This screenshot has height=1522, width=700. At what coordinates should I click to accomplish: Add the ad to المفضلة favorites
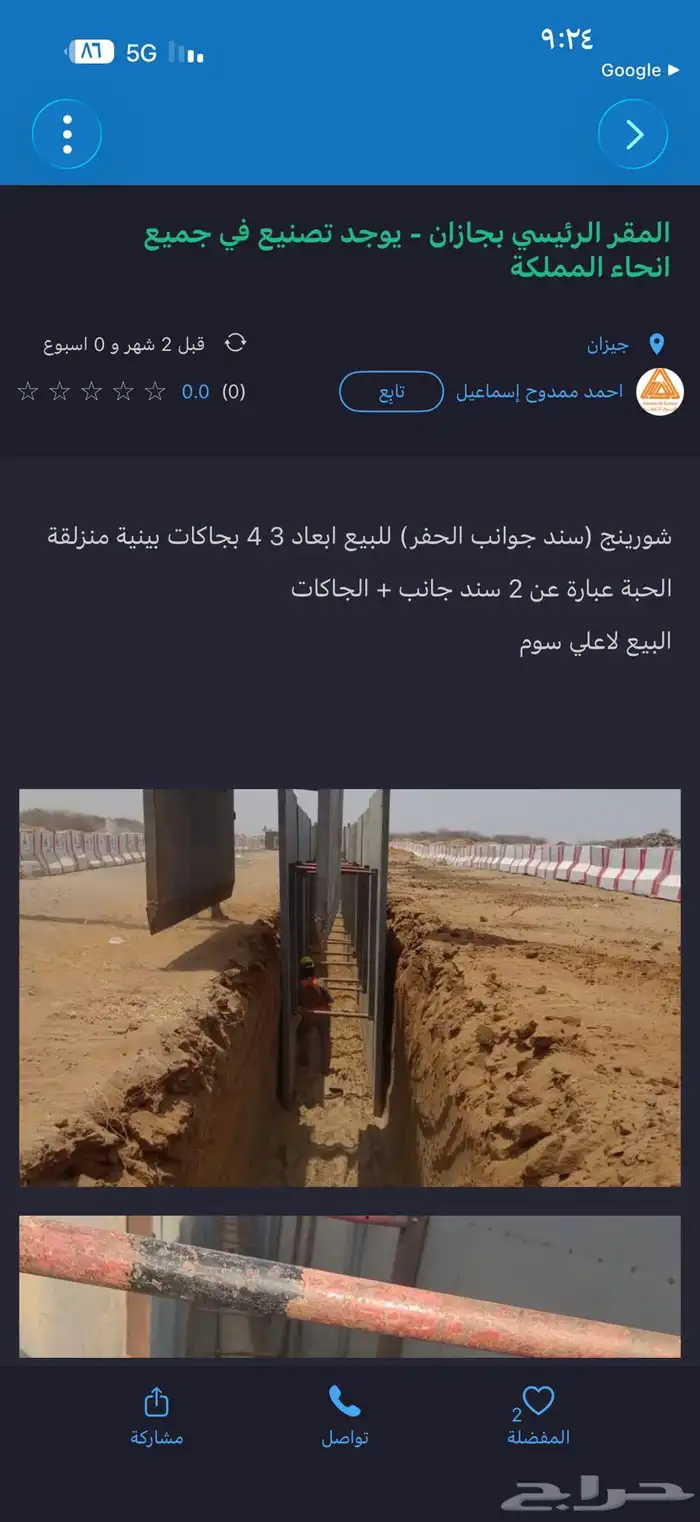point(538,1416)
